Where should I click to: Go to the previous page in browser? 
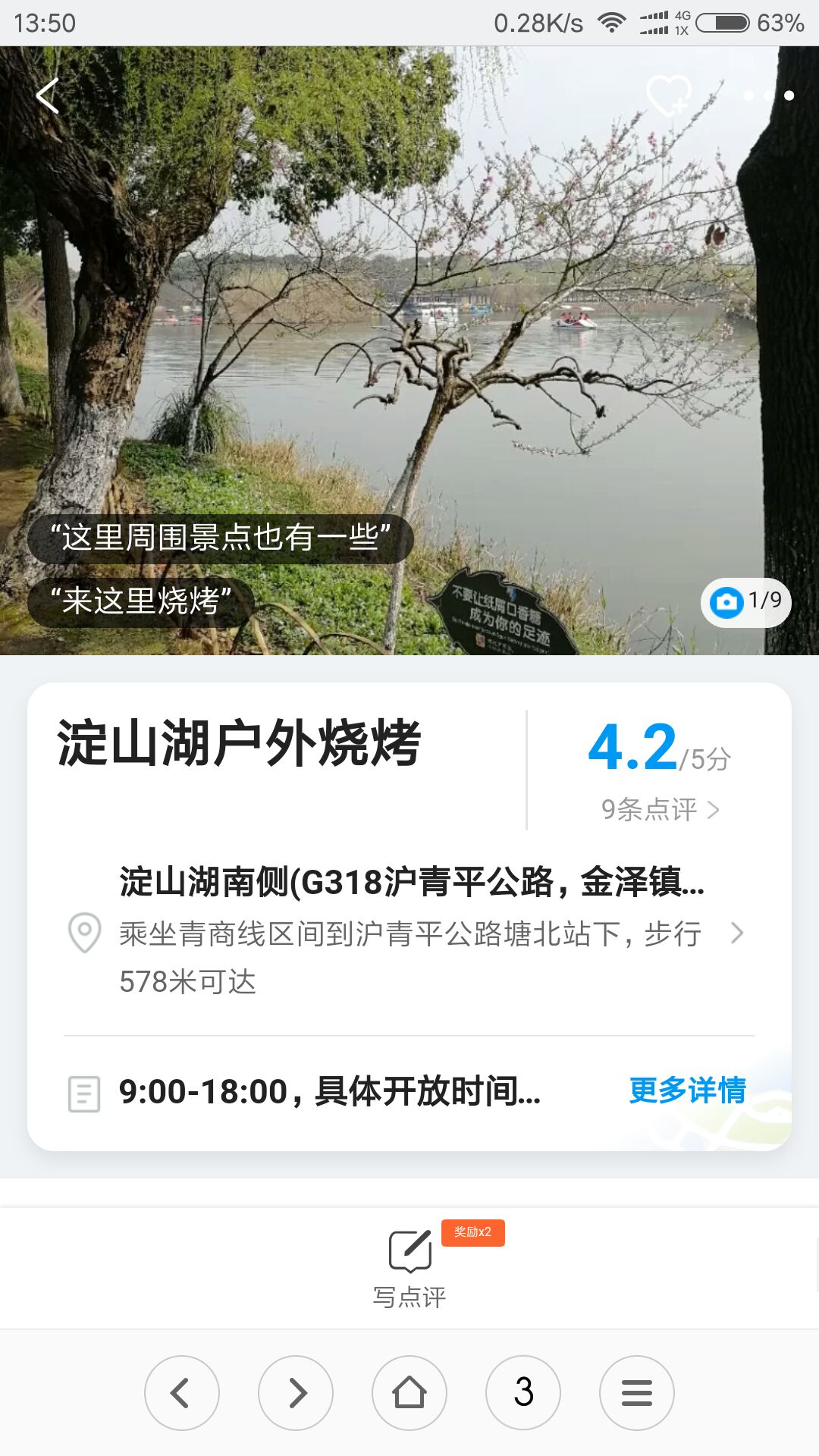point(182,1393)
